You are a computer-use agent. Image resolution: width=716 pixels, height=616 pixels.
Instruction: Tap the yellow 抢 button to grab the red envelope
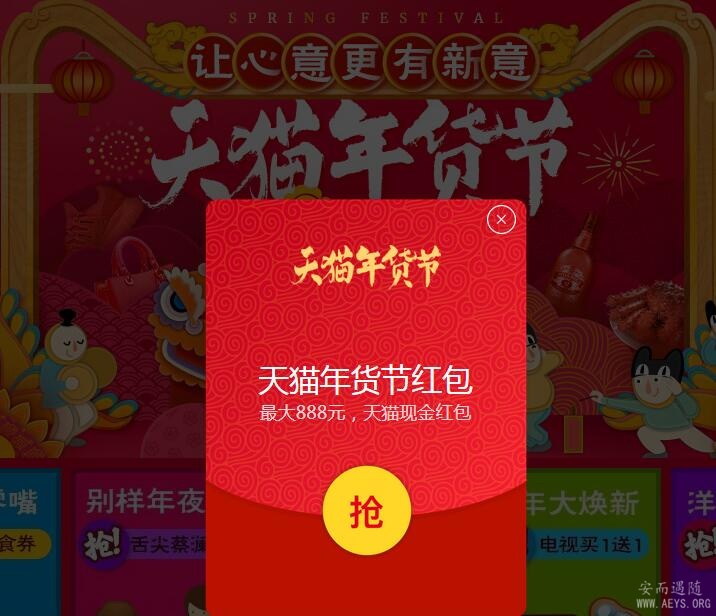click(366, 511)
